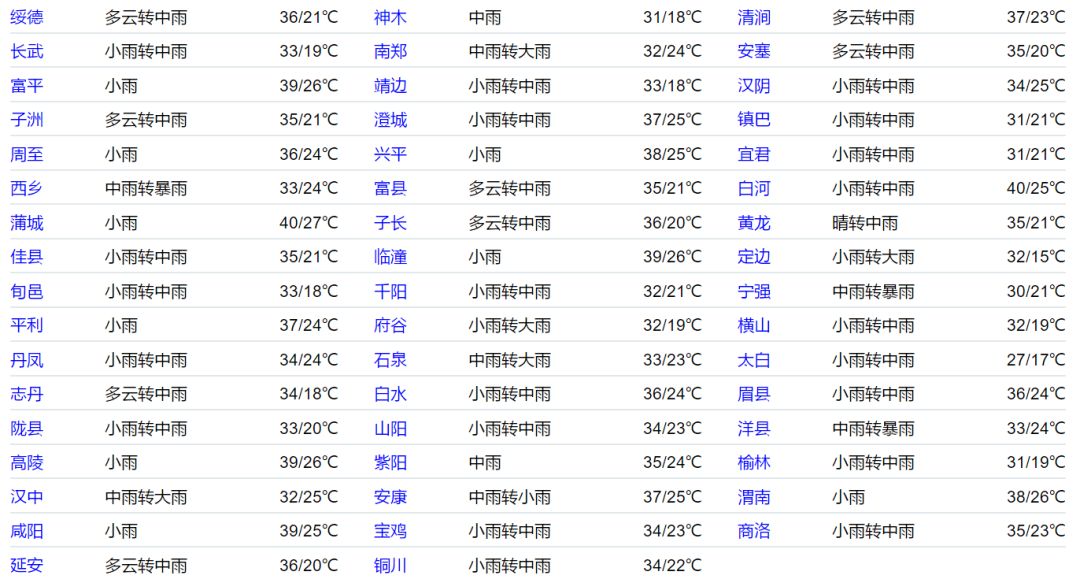The image size is (1080, 579).
Task: Tap the 定边 city link
Action: [x=754, y=257]
